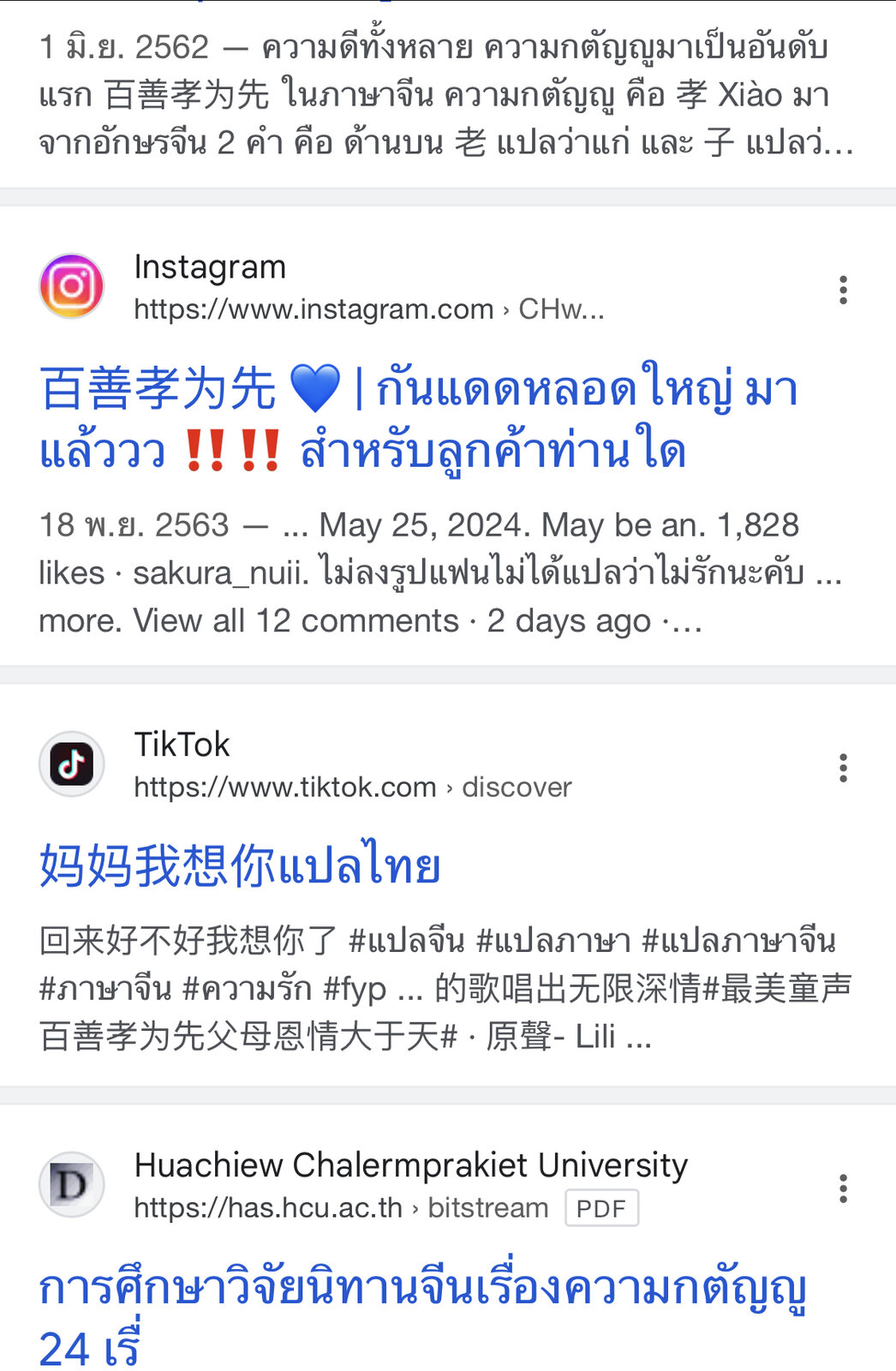Open more options for the TikTok result
896x1371 pixels.
coord(843,768)
